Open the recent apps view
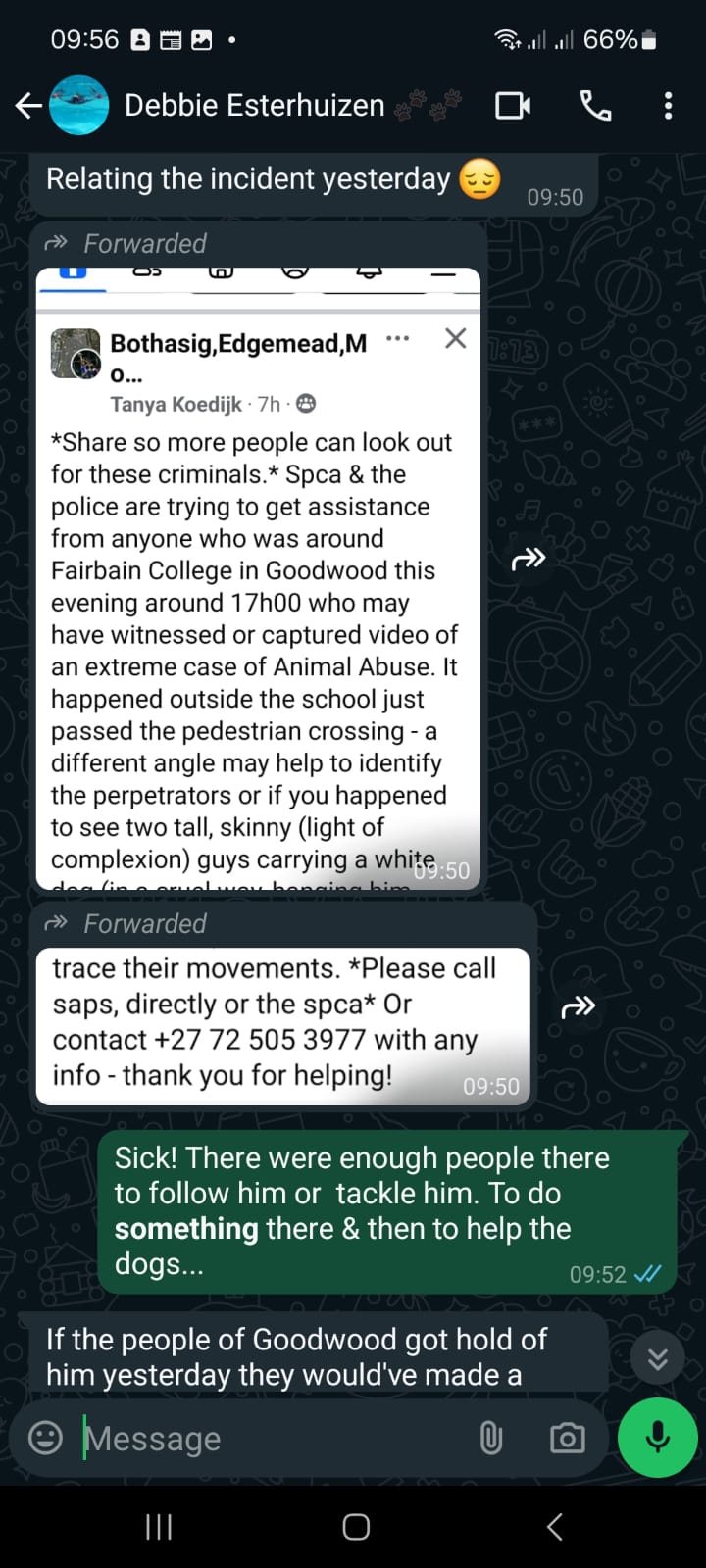 coord(159,1526)
